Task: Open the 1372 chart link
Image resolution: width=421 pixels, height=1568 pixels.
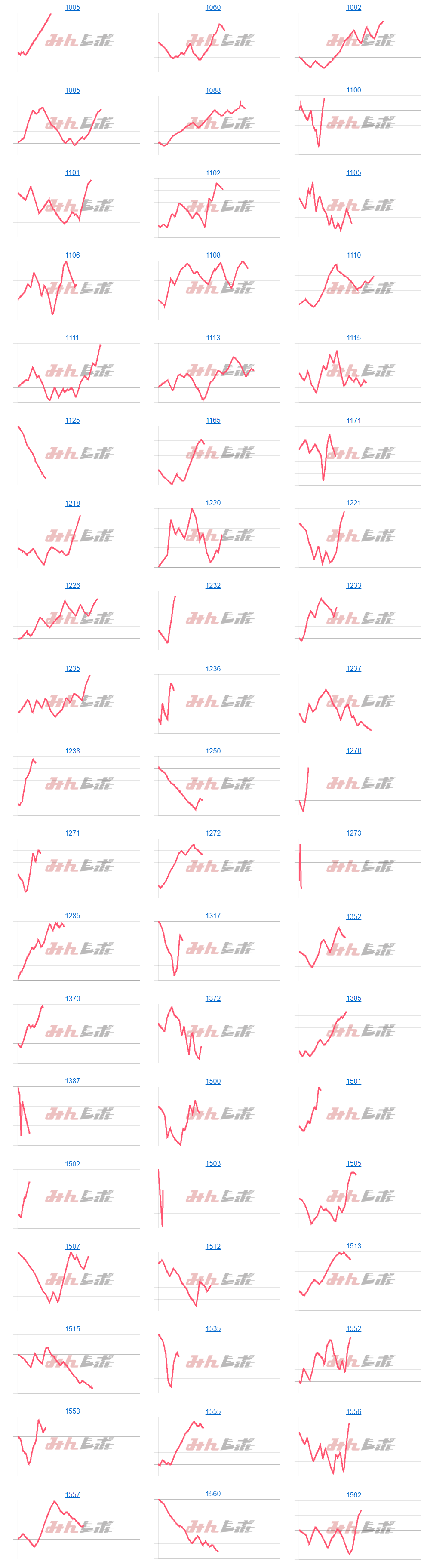Action: click(213, 998)
